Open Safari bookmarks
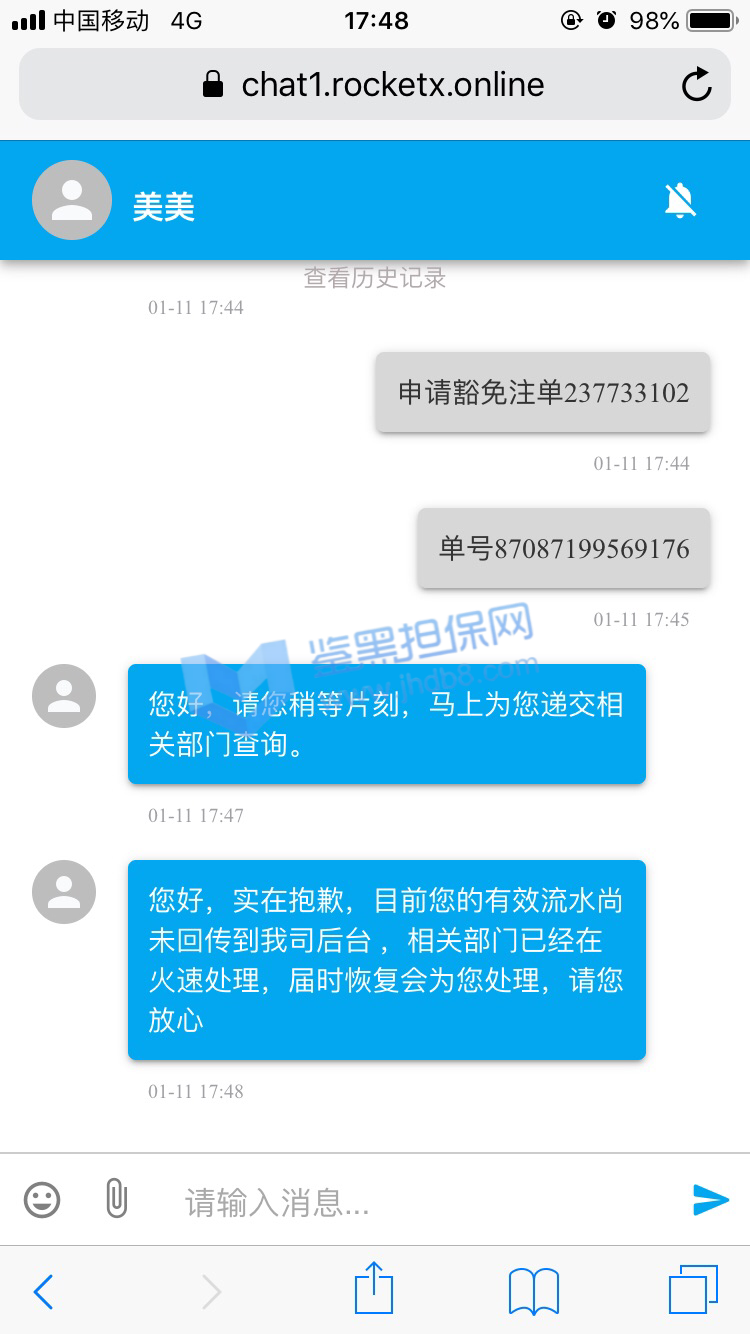The height and width of the screenshot is (1334, 750). pos(534,1291)
